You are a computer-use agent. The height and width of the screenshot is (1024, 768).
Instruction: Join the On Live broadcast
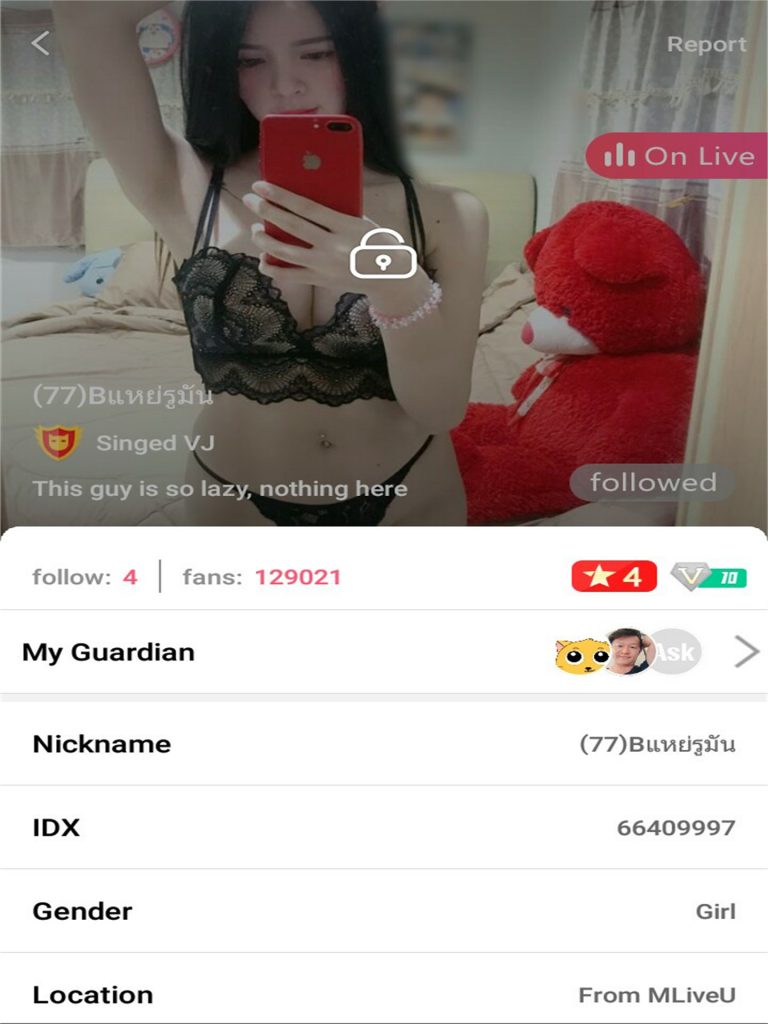[677, 156]
